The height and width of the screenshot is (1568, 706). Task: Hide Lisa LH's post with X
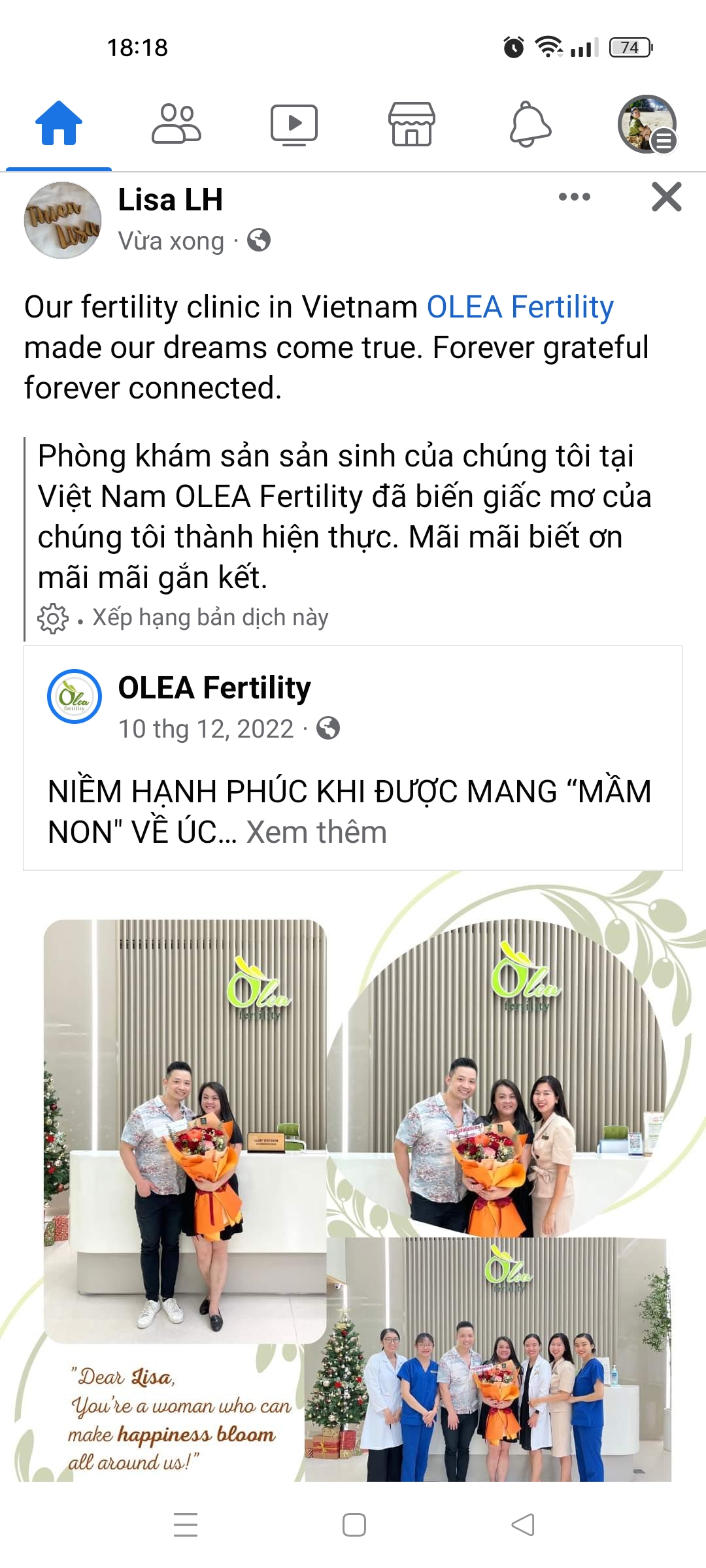667,197
